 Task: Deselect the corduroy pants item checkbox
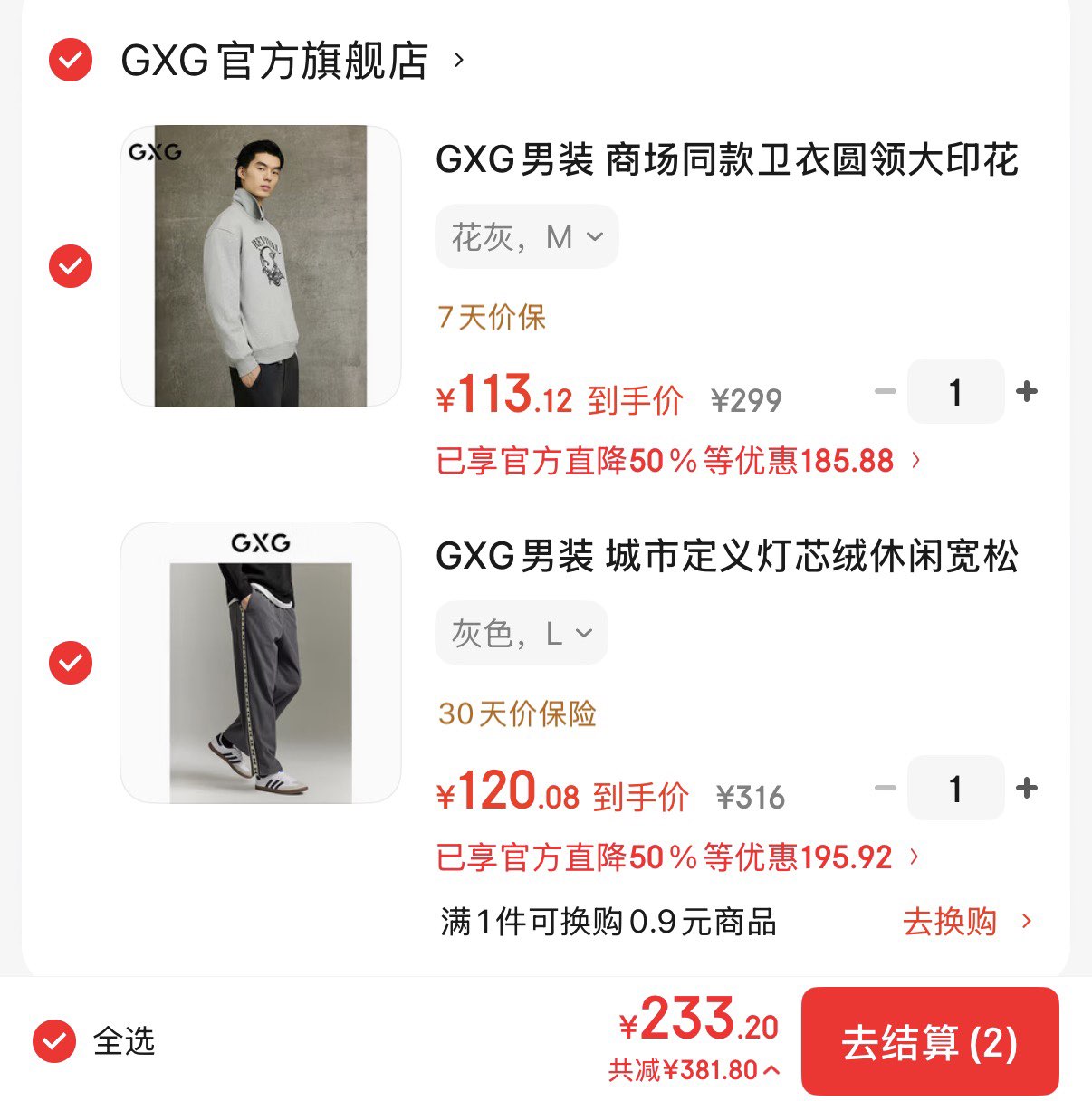[69, 663]
